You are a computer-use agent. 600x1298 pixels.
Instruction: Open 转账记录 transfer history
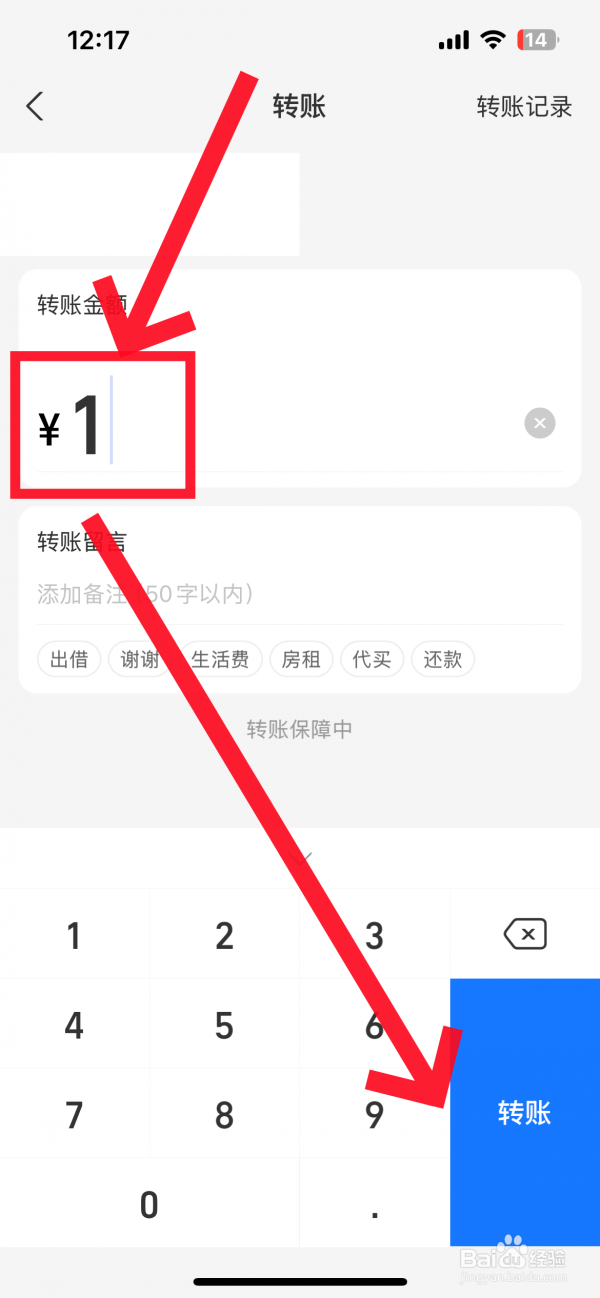[x=524, y=107]
